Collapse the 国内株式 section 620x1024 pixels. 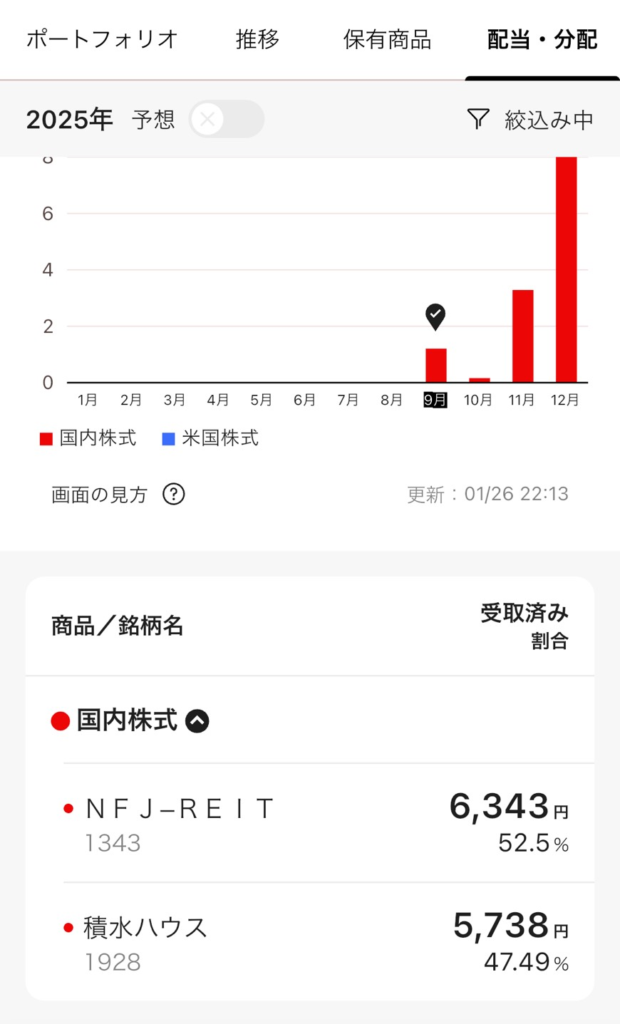pos(197,720)
